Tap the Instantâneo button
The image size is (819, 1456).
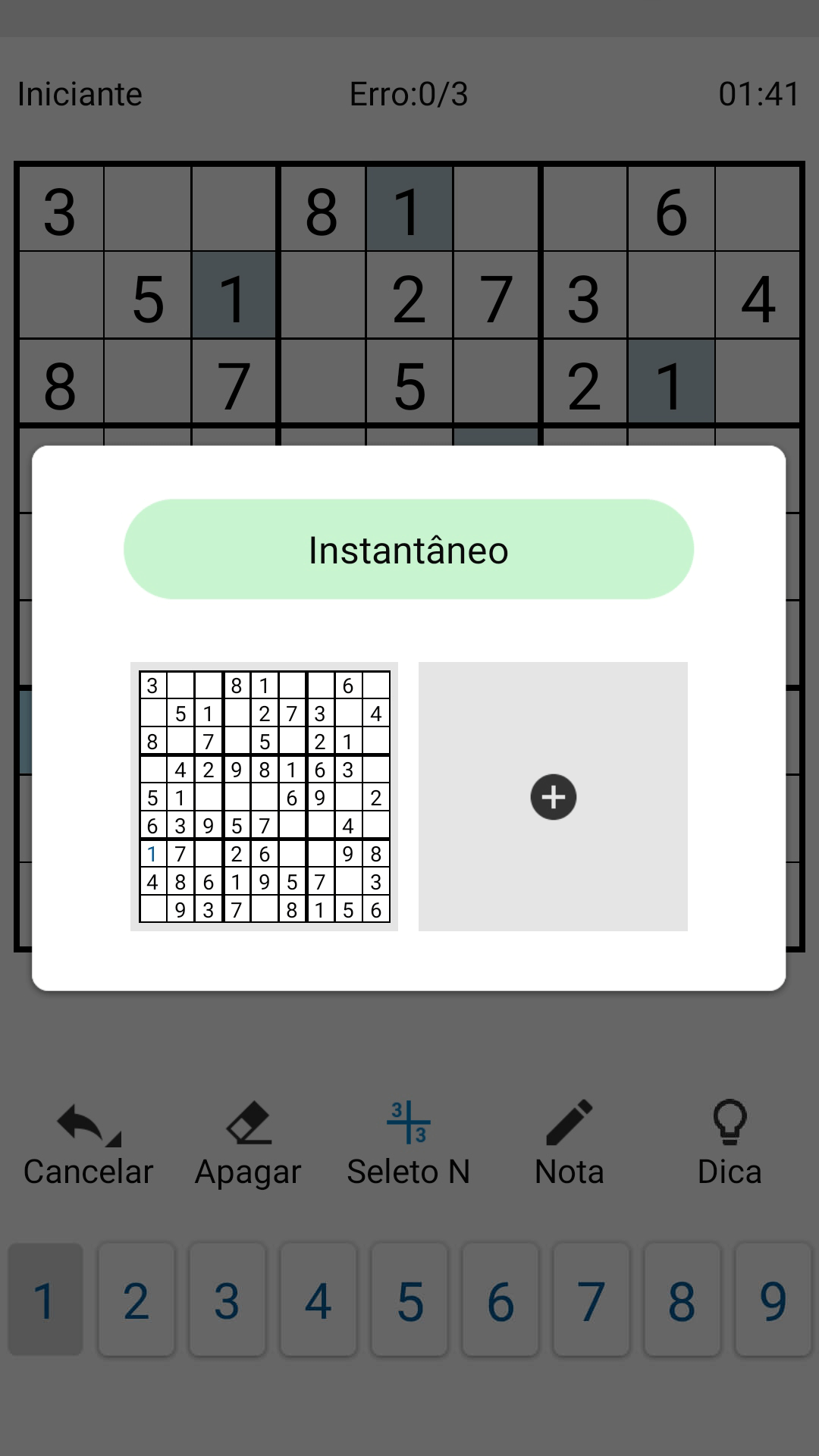tap(409, 550)
